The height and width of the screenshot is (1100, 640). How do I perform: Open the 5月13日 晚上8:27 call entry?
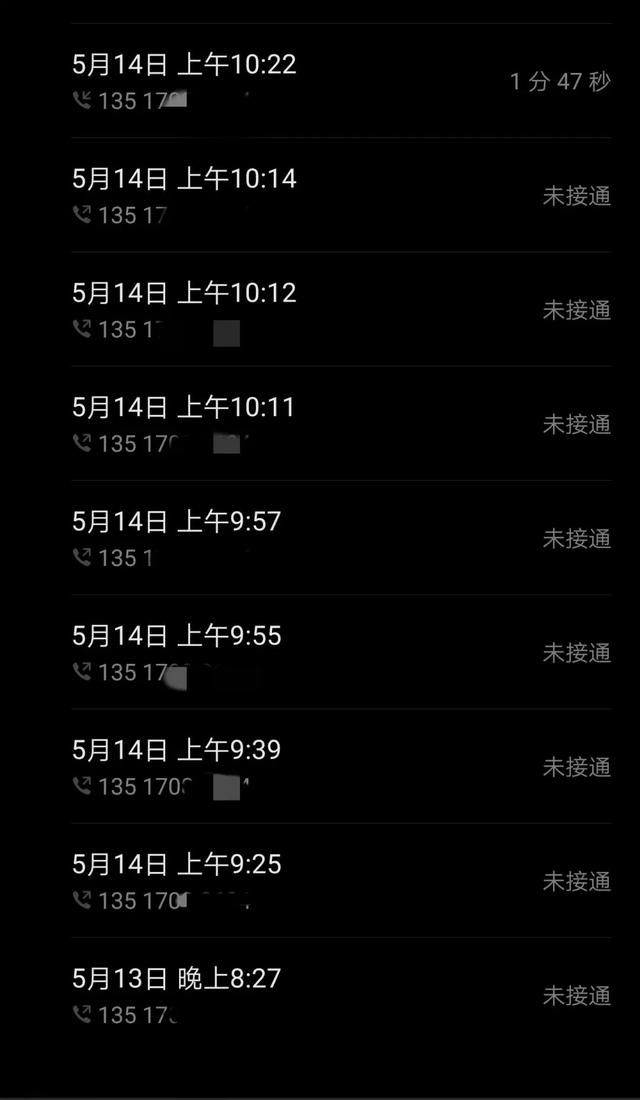click(x=341, y=995)
